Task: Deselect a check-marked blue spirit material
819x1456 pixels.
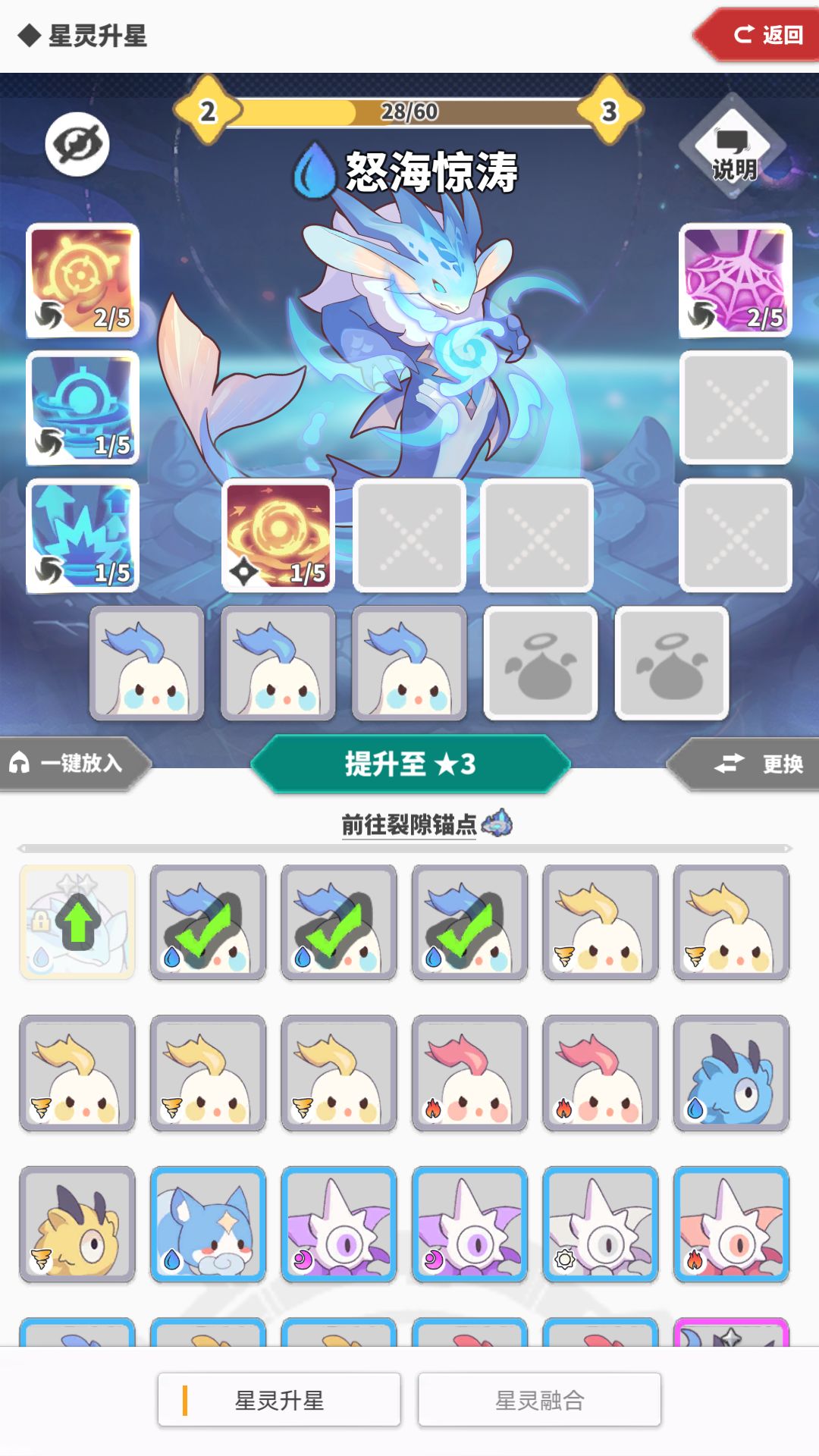Action: [x=208, y=922]
